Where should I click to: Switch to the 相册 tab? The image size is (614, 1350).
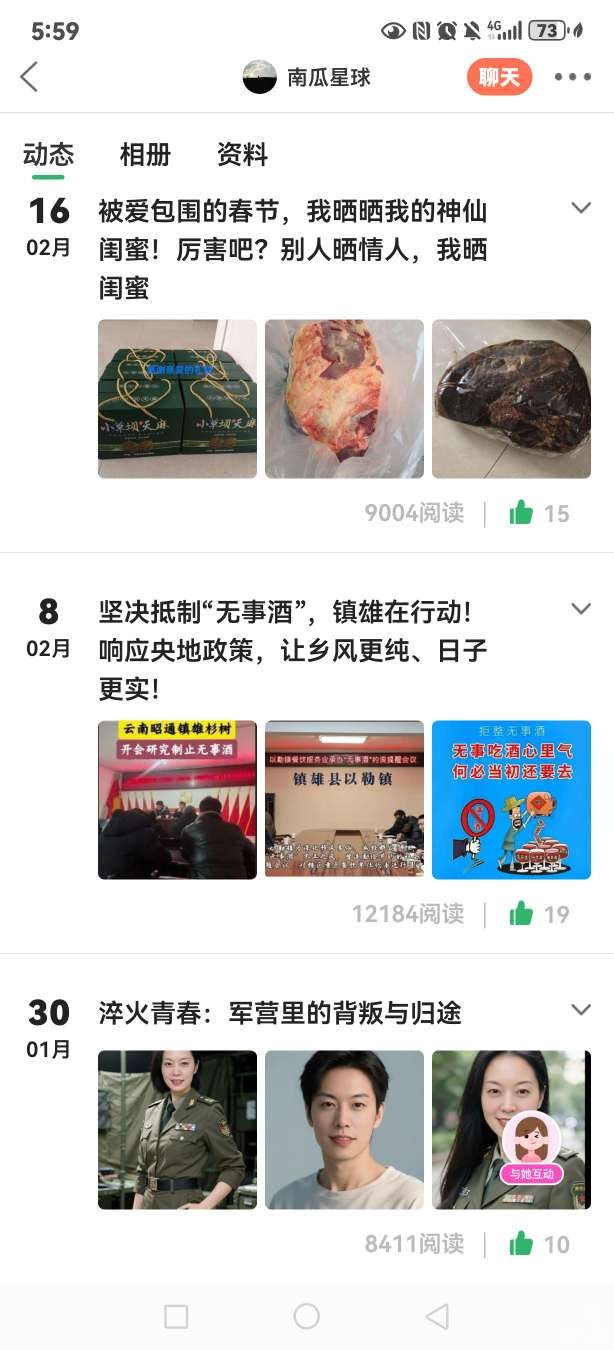pos(145,155)
